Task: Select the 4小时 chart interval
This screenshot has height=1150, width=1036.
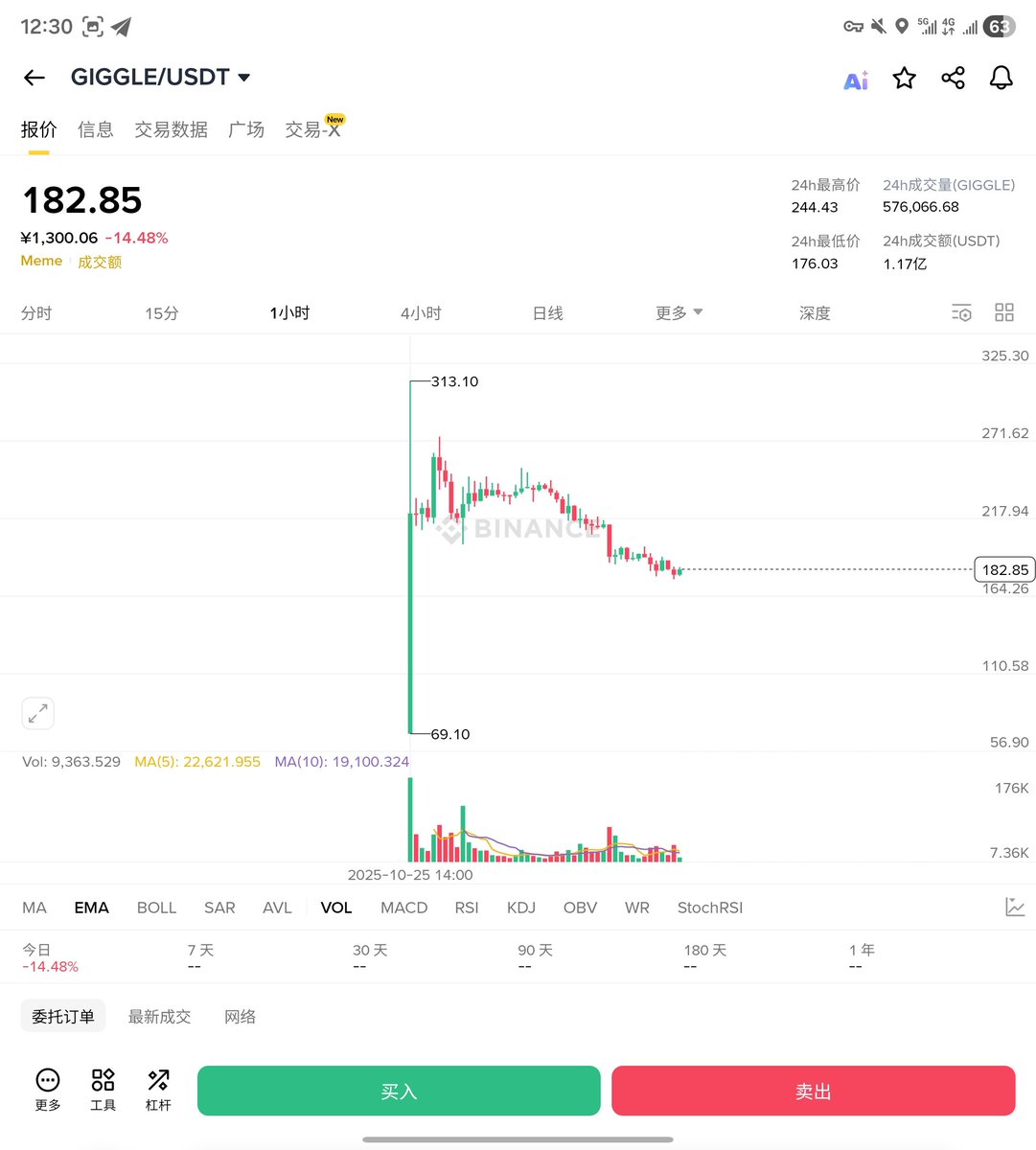Action: [421, 313]
